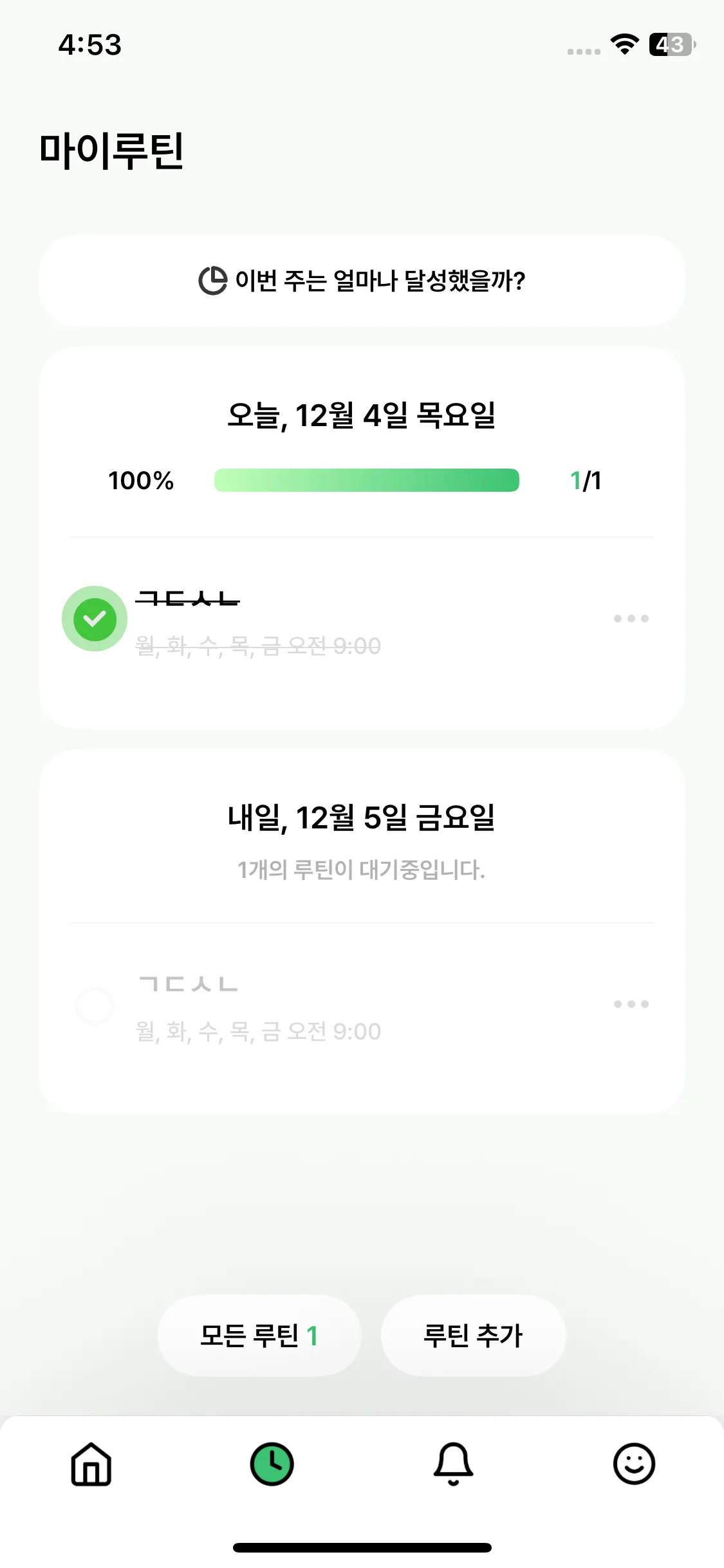724x1568 pixels.
Task: Open profile via the smiley face icon
Action: [634, 1468]
